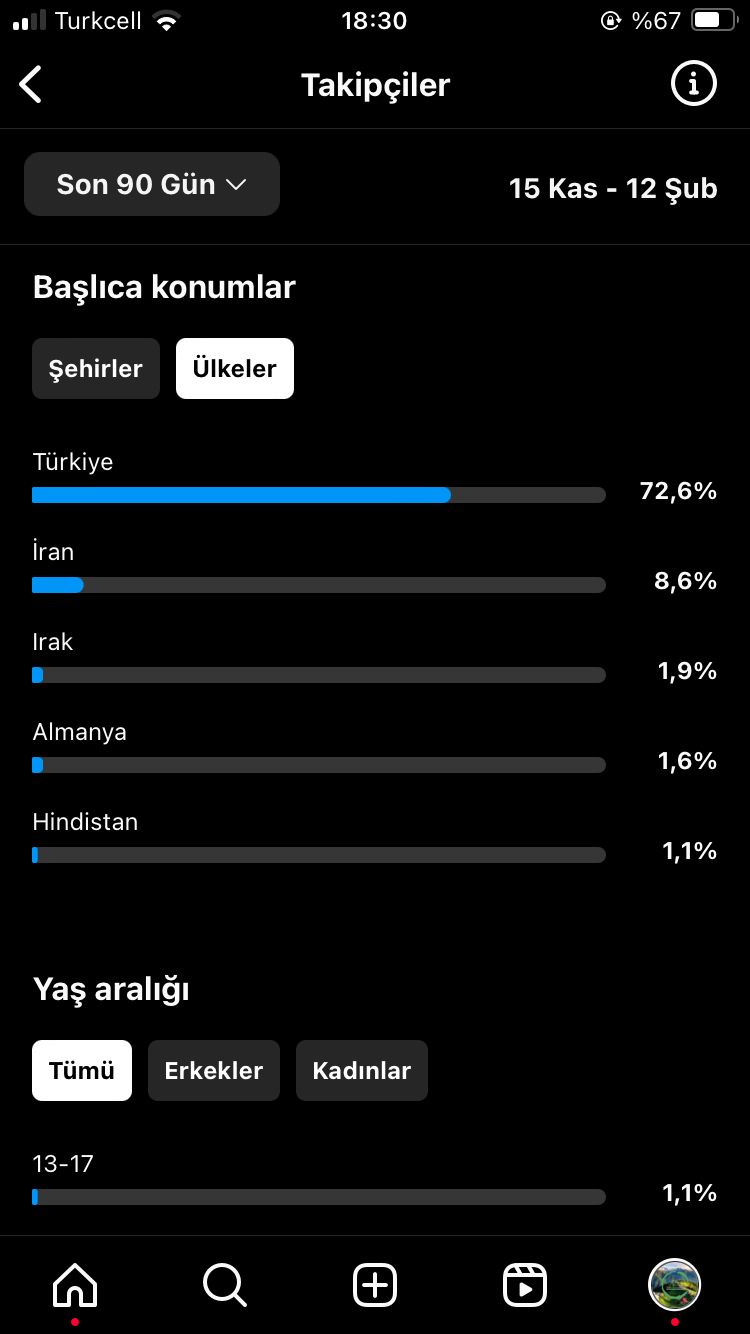Create a new post with the plus icon

click(375, 1285)
